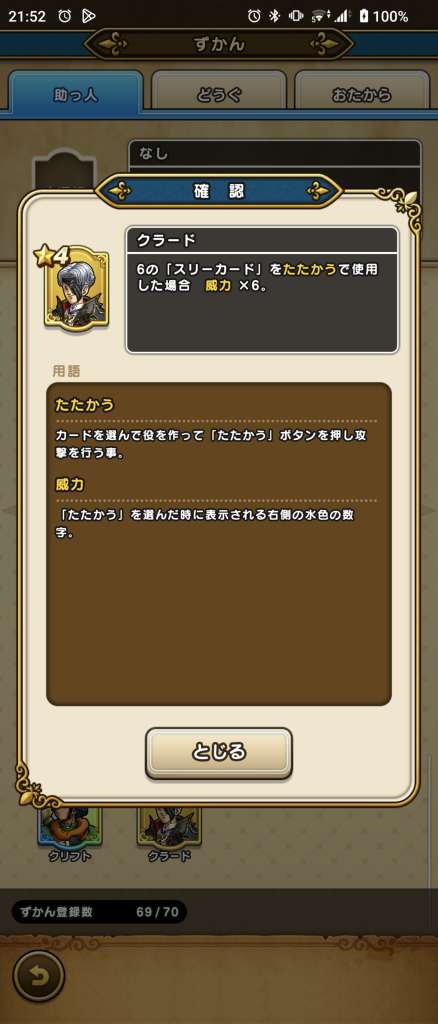
Task: Close the dialog with とじる button
Action: [x=219, y=753]
